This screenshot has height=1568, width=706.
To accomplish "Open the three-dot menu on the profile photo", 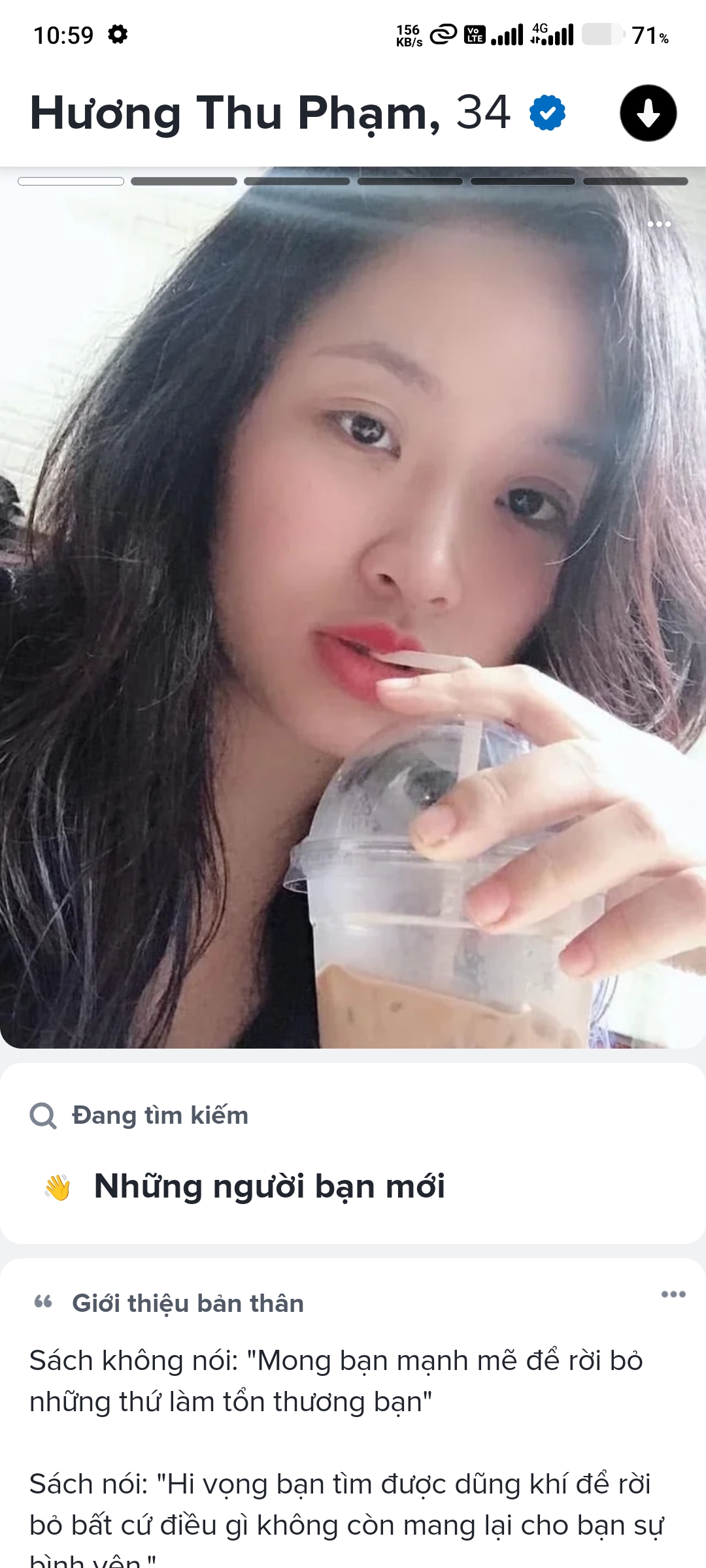I will 659,224.
